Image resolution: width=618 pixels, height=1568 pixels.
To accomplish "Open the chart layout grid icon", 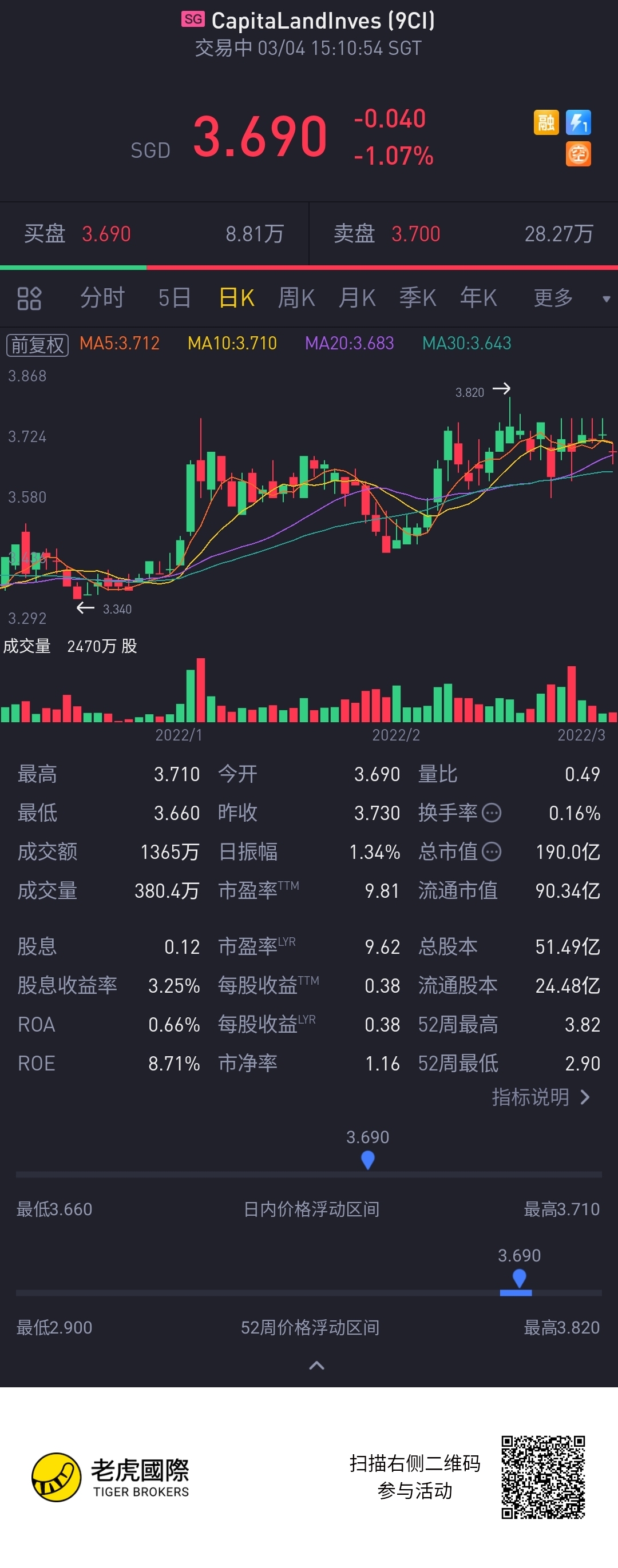I will coord(29,299).
